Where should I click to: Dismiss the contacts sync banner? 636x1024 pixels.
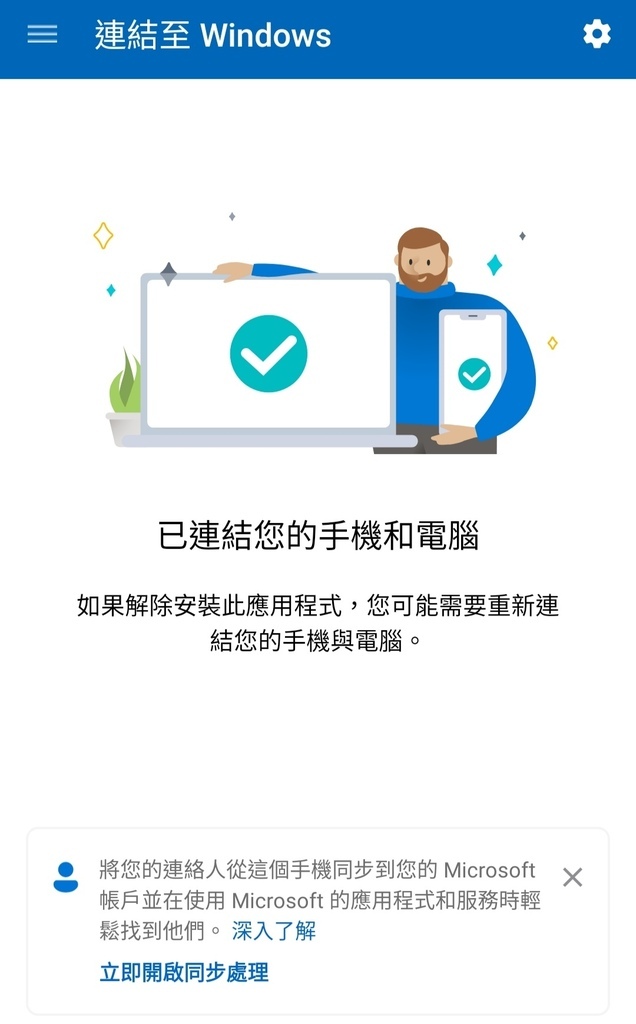(x=573, y=877)
